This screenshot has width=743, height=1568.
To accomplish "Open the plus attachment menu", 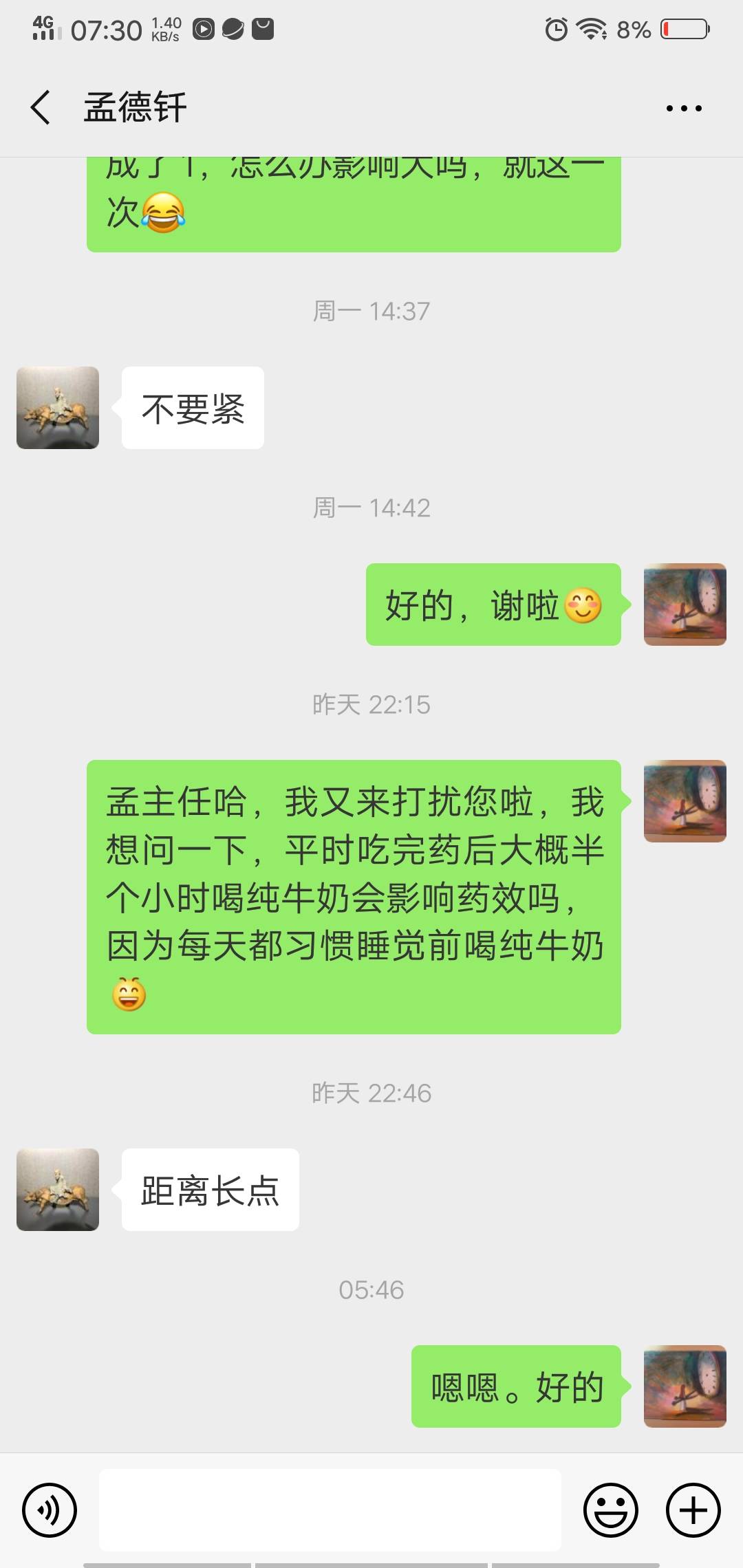I will click(693, 1510).
